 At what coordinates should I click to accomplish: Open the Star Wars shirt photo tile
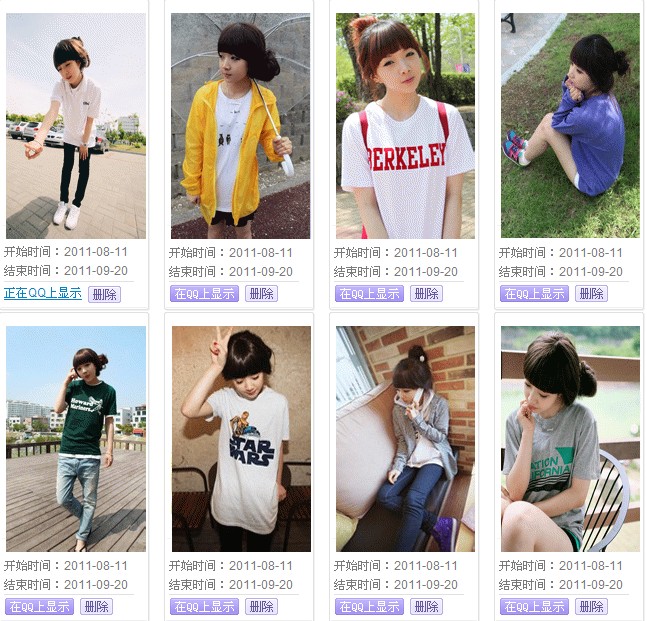(240, 438)
